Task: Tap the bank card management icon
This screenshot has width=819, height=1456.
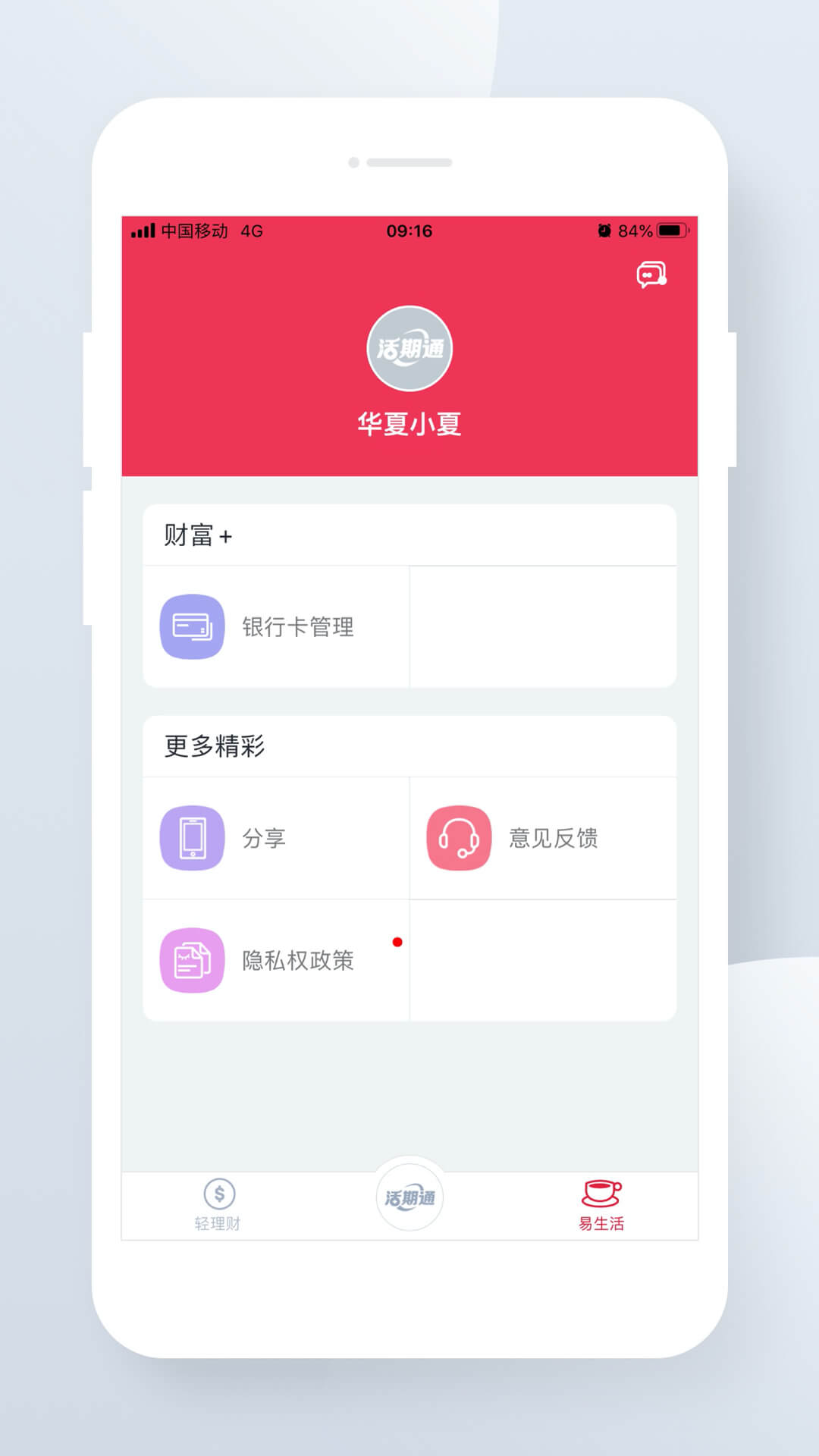Action: [192, 626]
